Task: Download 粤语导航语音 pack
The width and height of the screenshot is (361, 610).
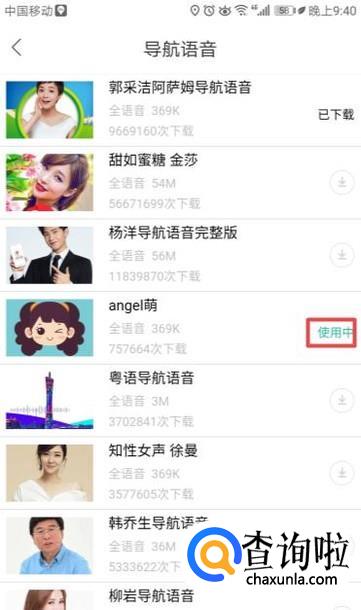Action: (x=342, y=400)
